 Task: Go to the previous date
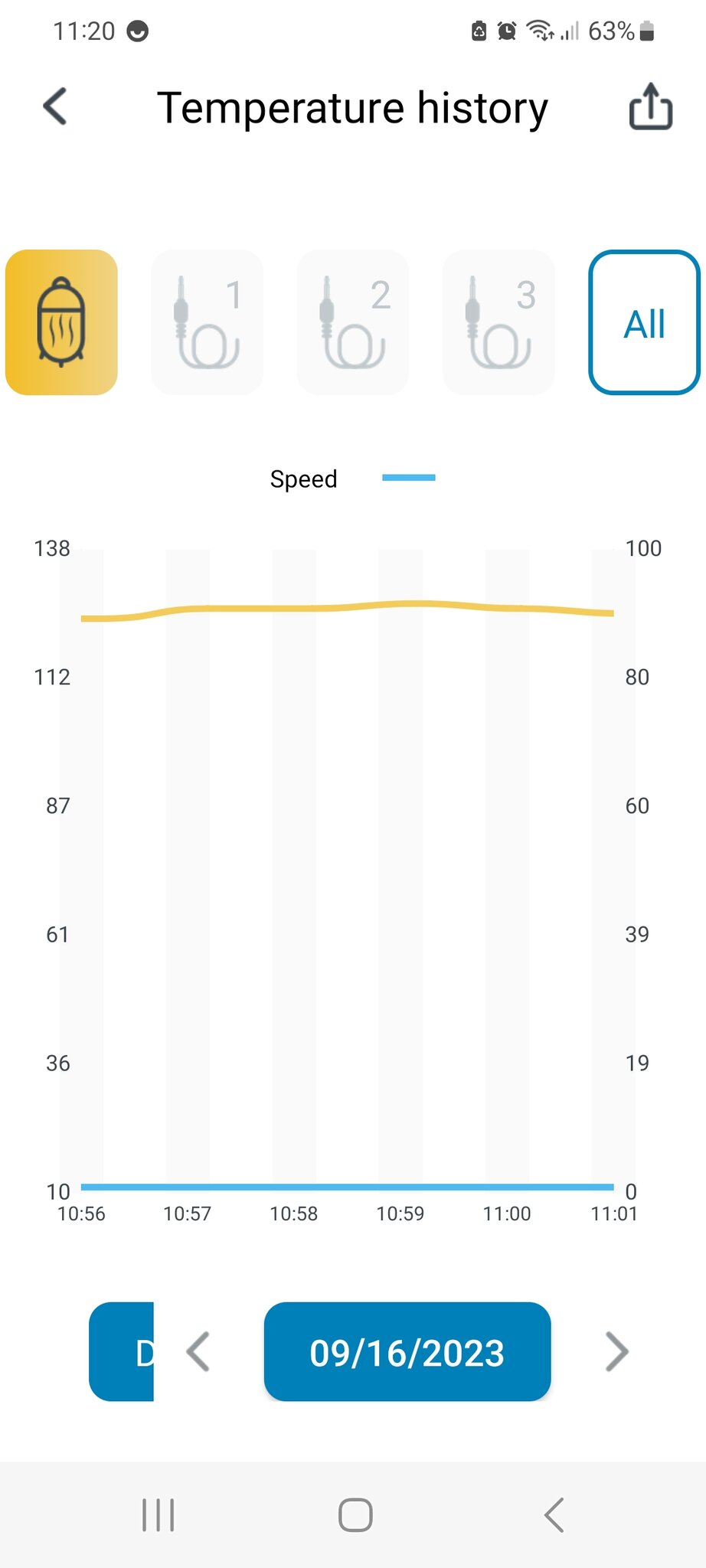(198, 1351)
